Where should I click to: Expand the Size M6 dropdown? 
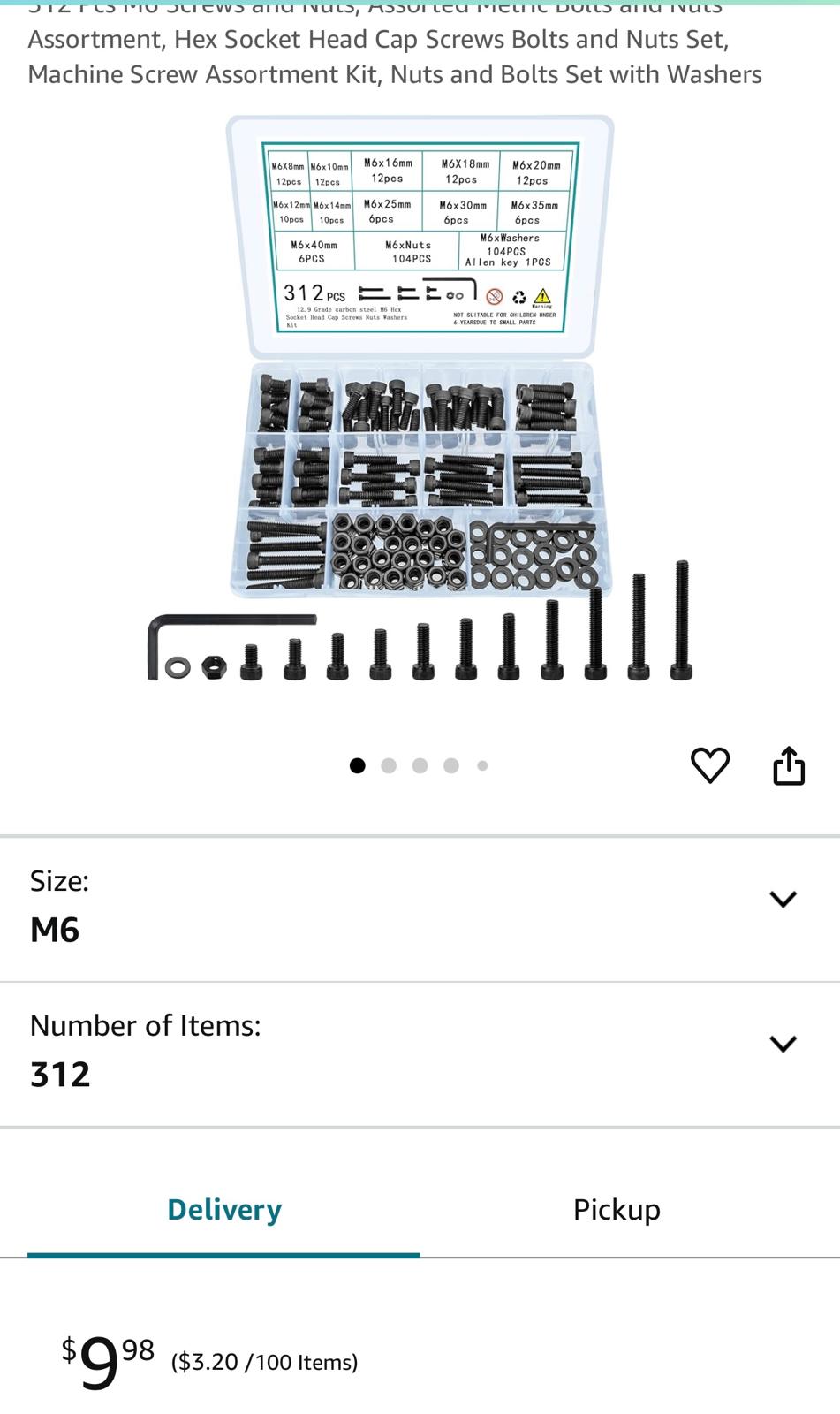coord(783,900)
